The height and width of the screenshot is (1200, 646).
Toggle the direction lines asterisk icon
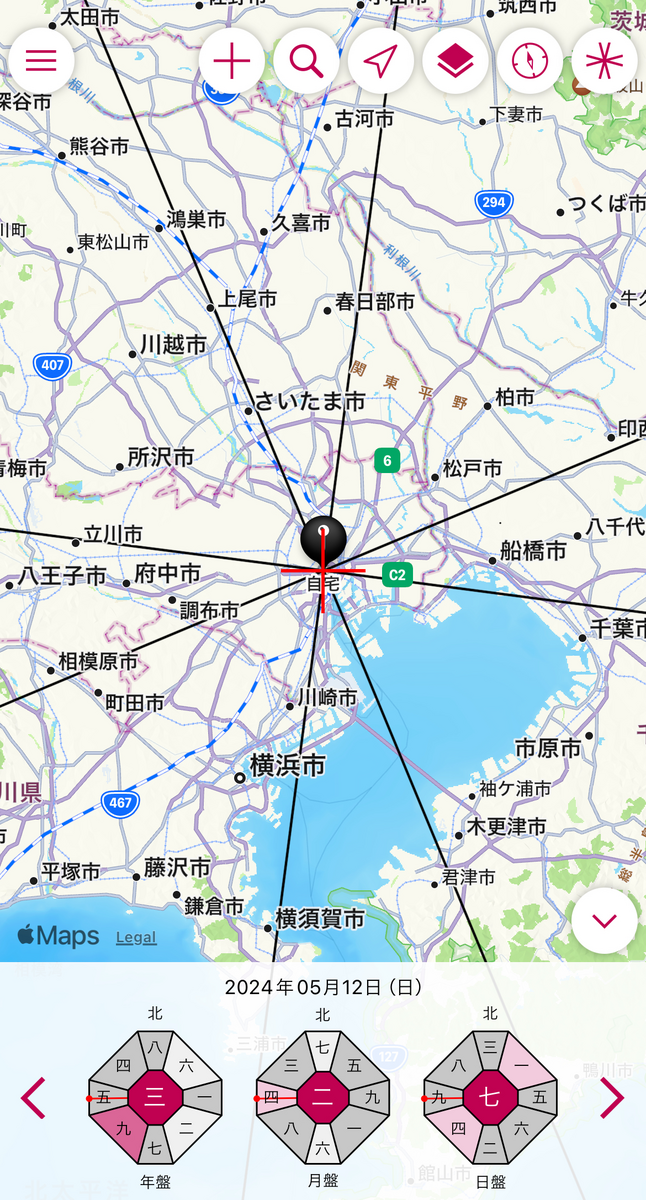pyautogui.click(x=604, y=61)
